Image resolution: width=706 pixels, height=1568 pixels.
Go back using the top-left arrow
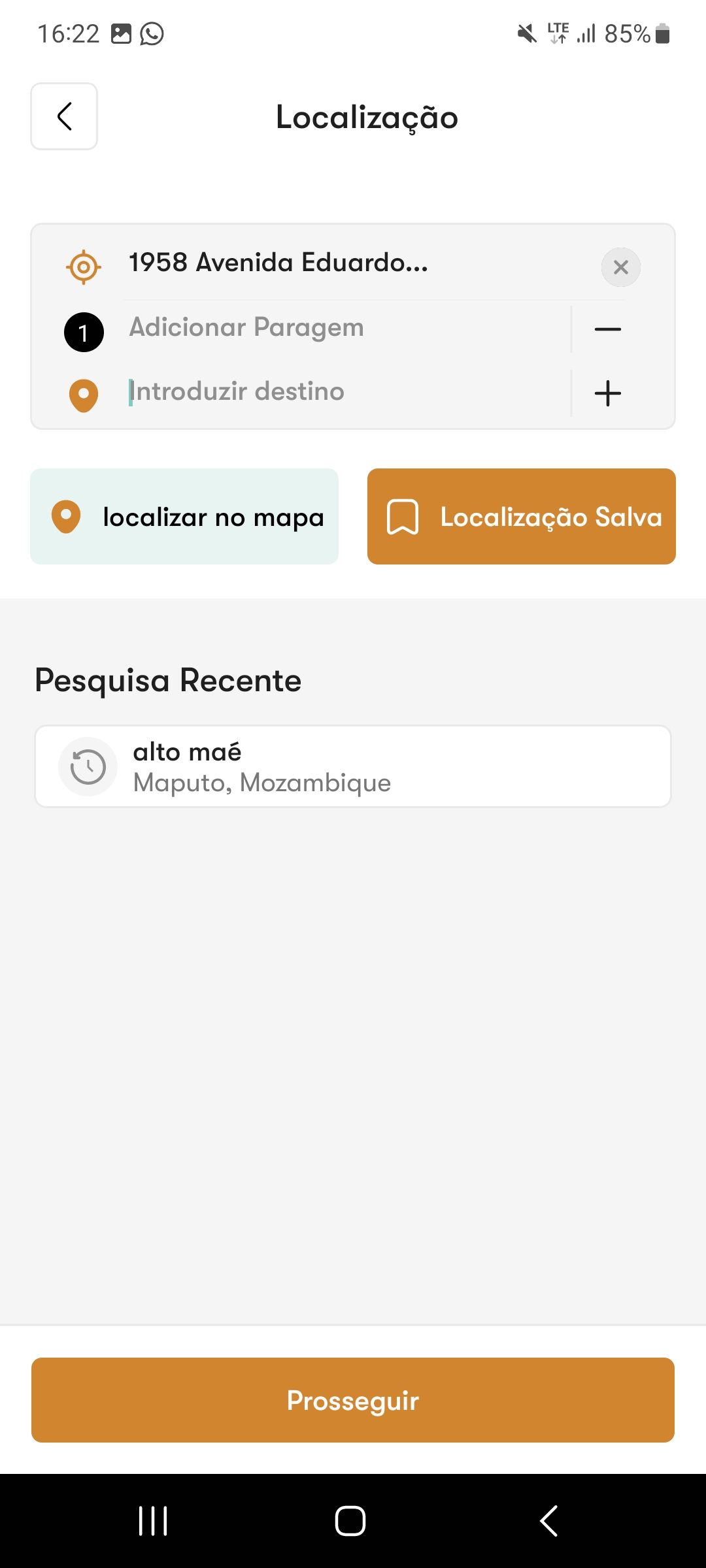(x=63, y=117)
